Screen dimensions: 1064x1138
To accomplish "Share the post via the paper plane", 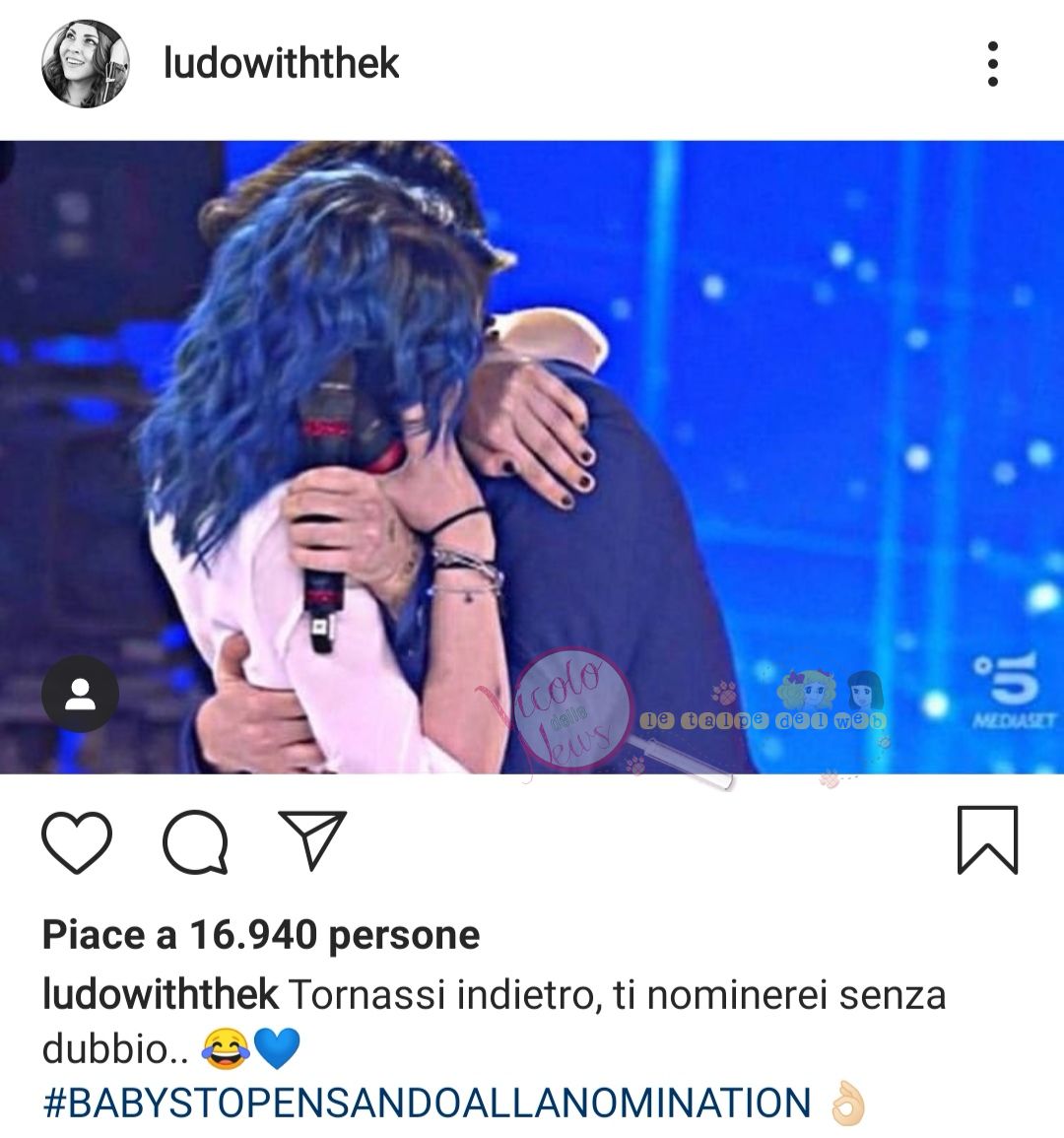I will pyautogui.click(x=312, y=839).
